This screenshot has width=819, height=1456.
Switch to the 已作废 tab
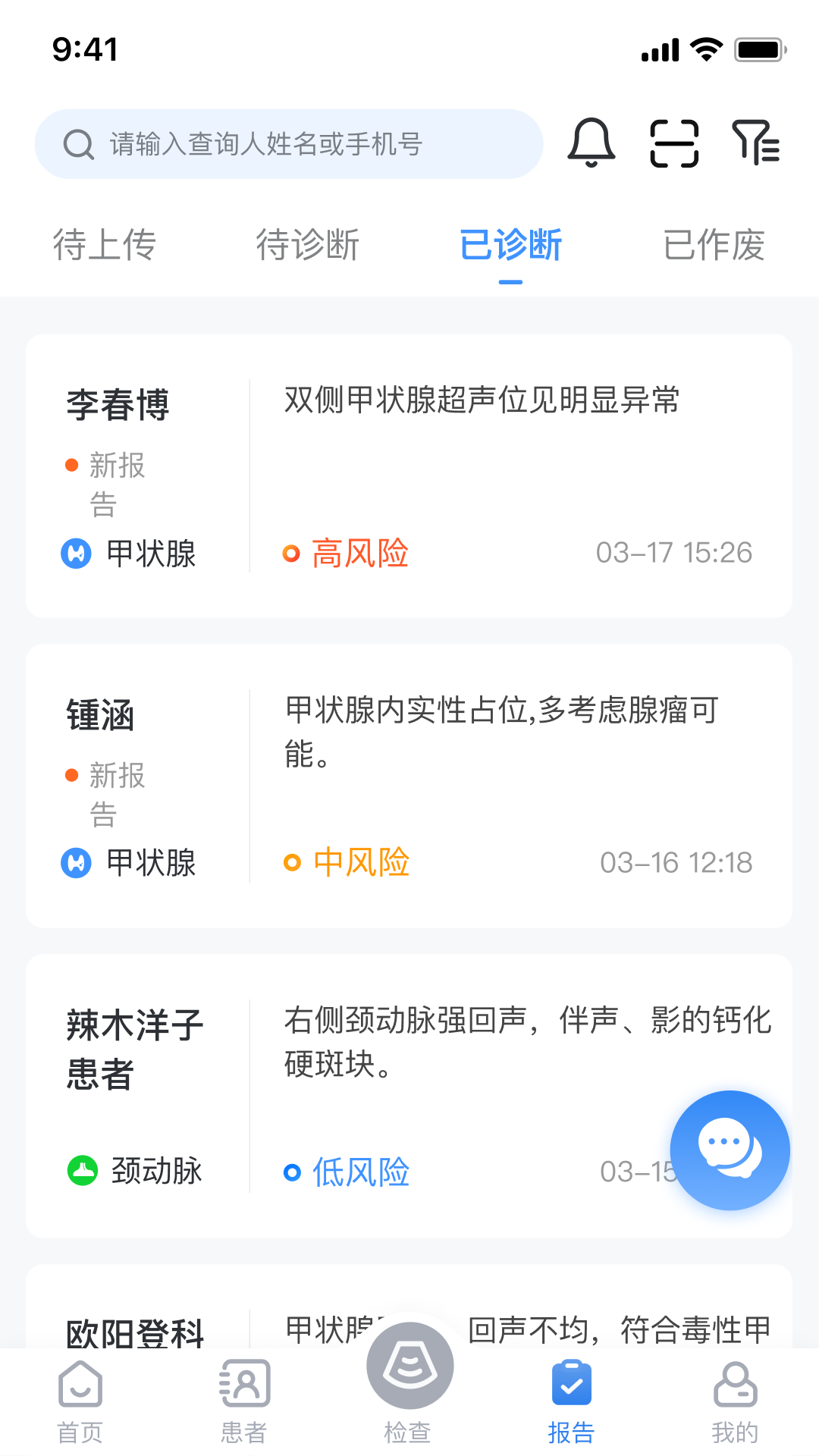pos(714,245)
